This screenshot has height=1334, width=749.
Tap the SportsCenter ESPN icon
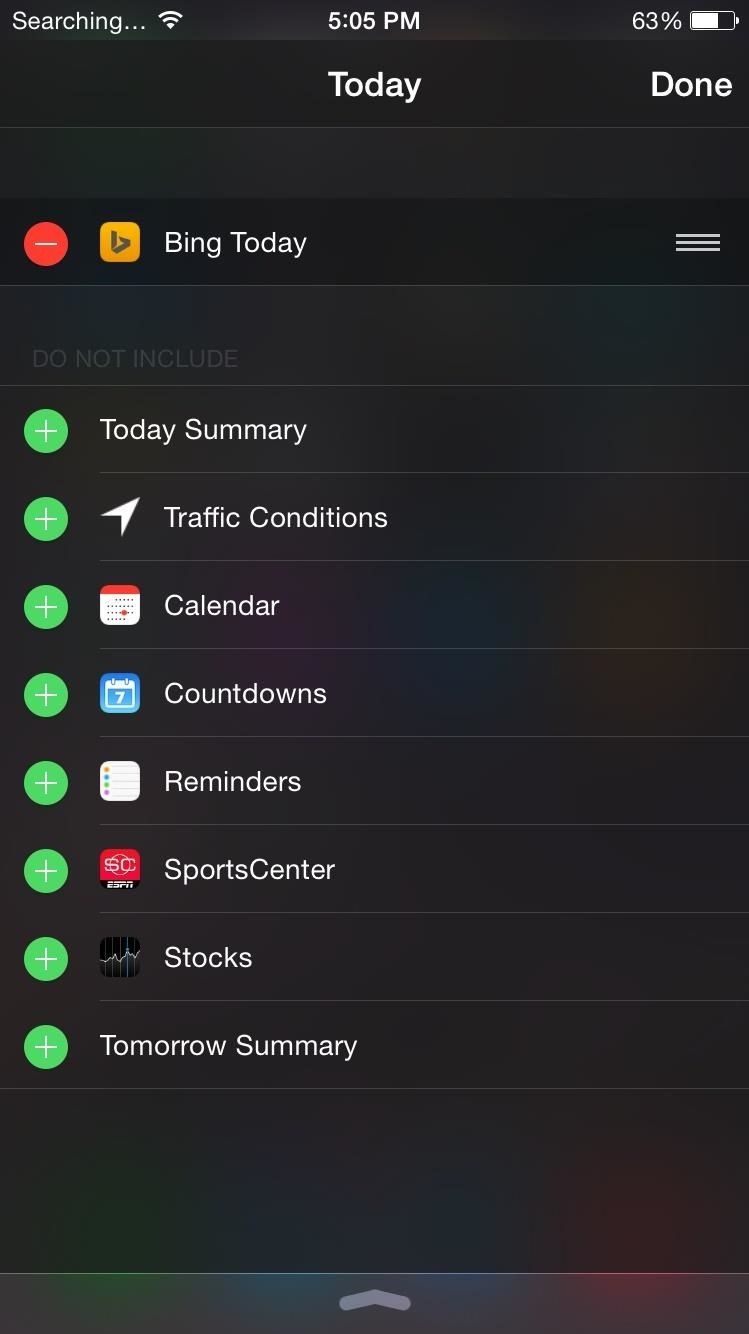coord(119,870)
